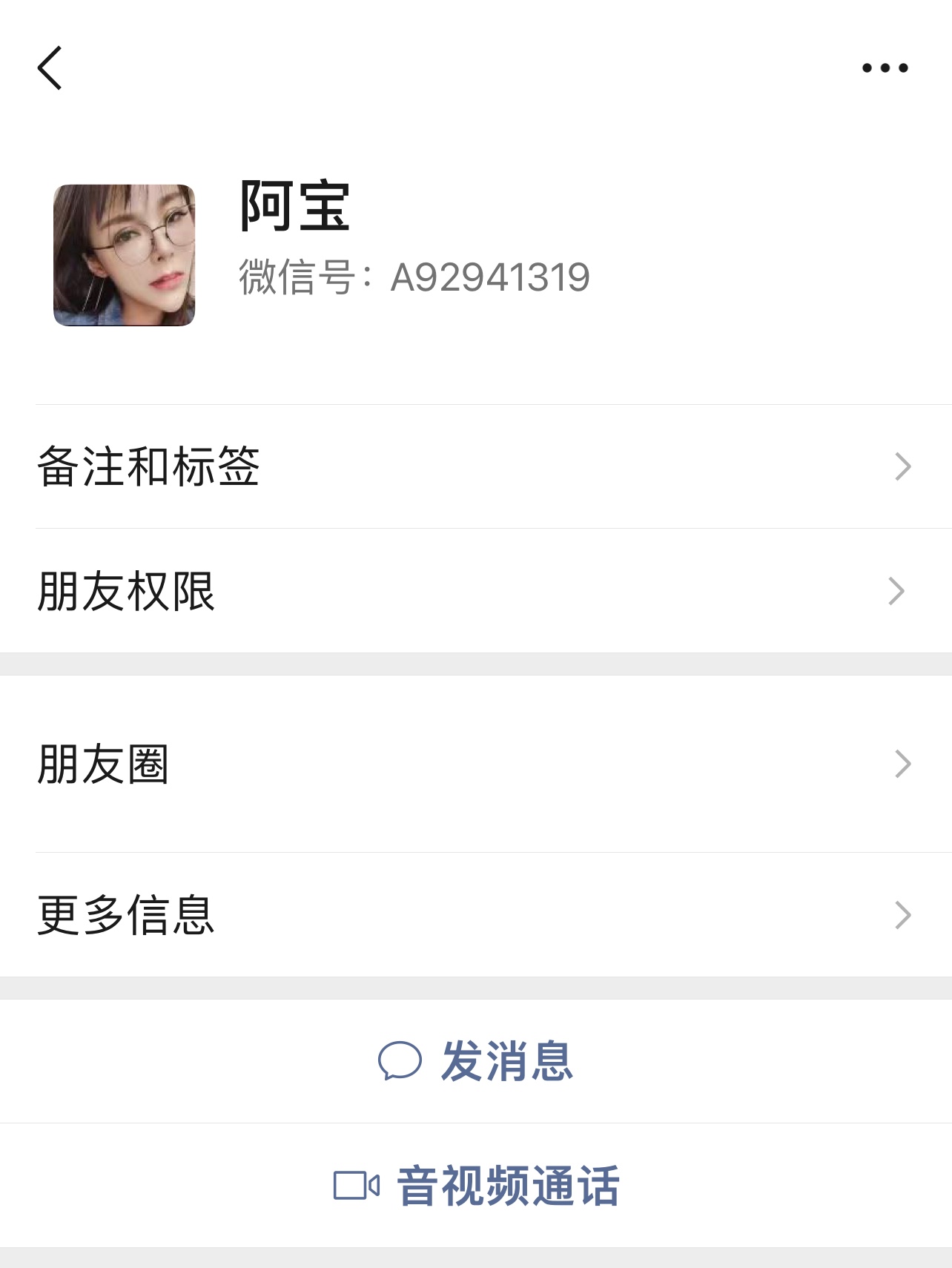View 阿宝's profile avatar
Viewport: 952px width, 1268px height.
tap(125, 255)
